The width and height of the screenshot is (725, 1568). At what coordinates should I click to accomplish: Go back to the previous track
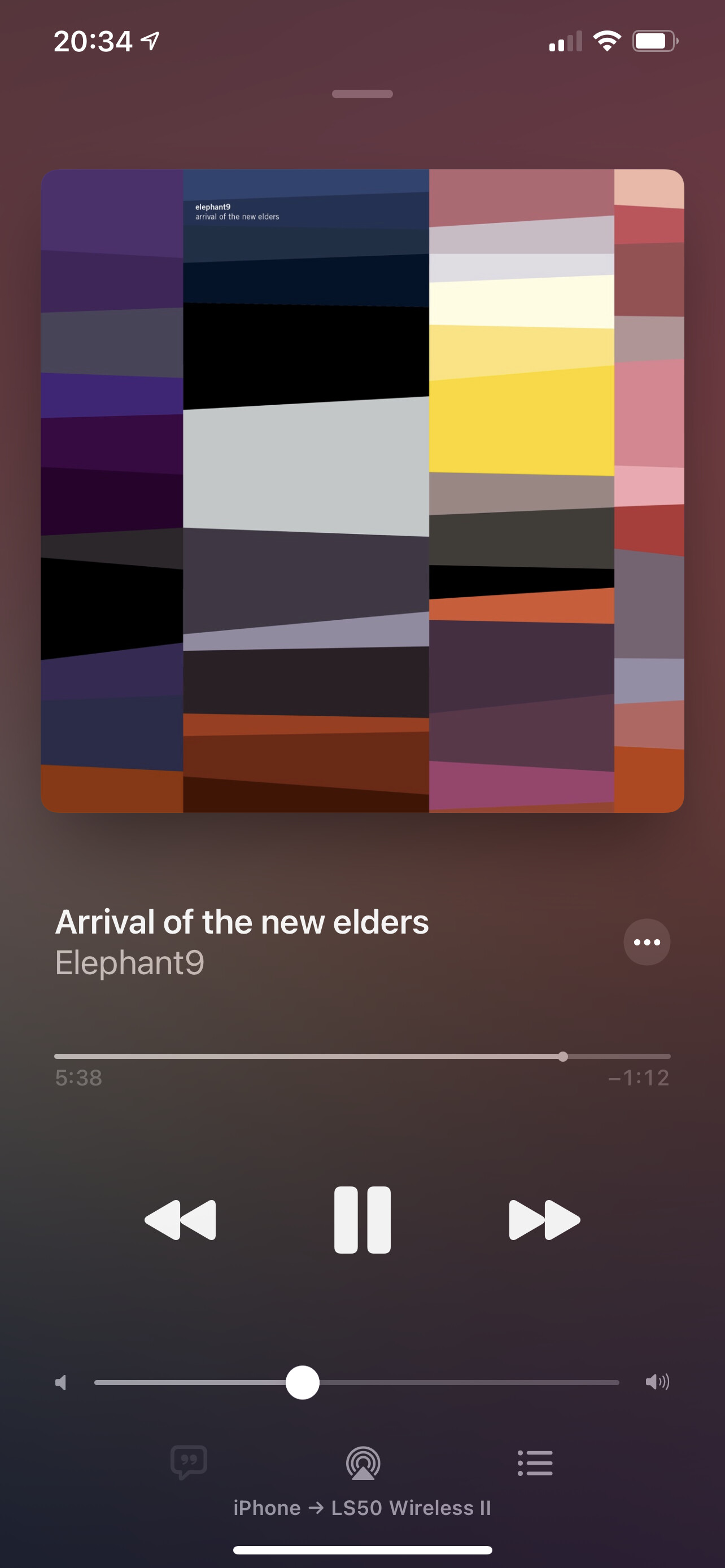coord(180,1220)
